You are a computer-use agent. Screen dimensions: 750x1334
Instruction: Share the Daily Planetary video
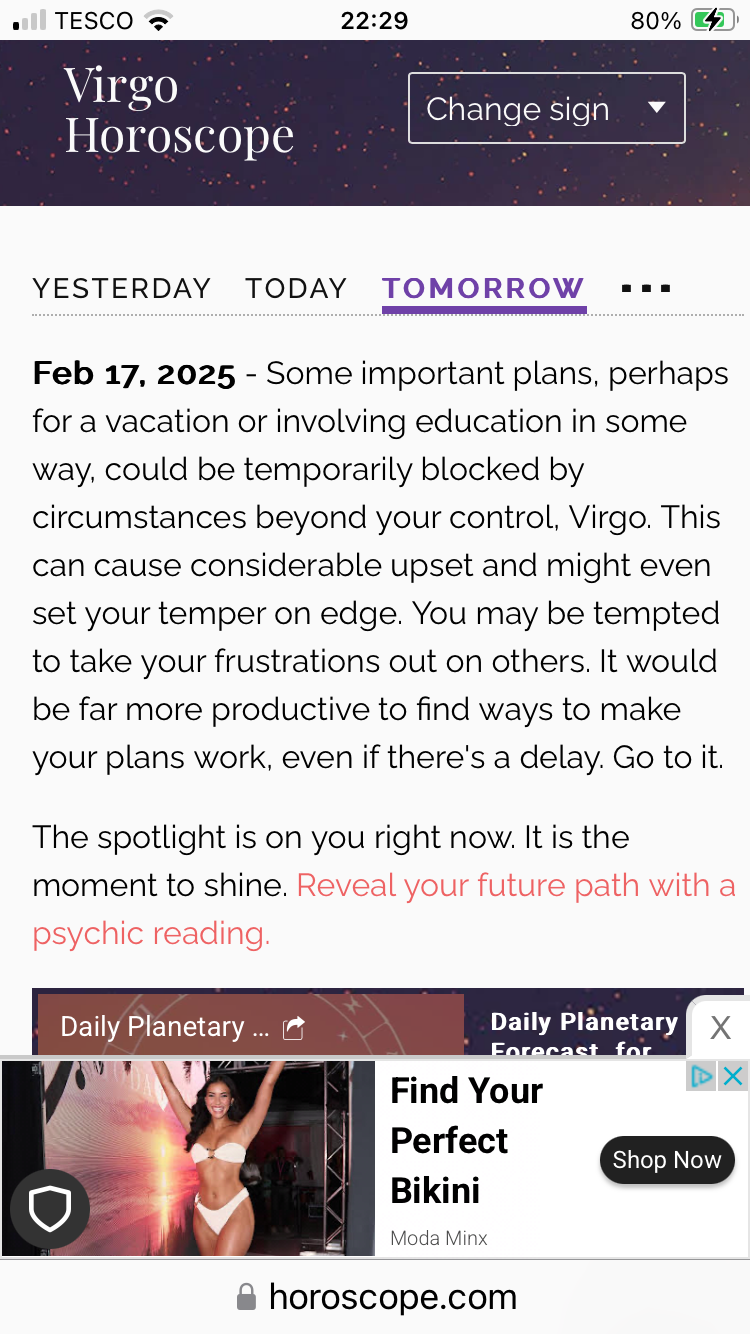pos(294,1028)
